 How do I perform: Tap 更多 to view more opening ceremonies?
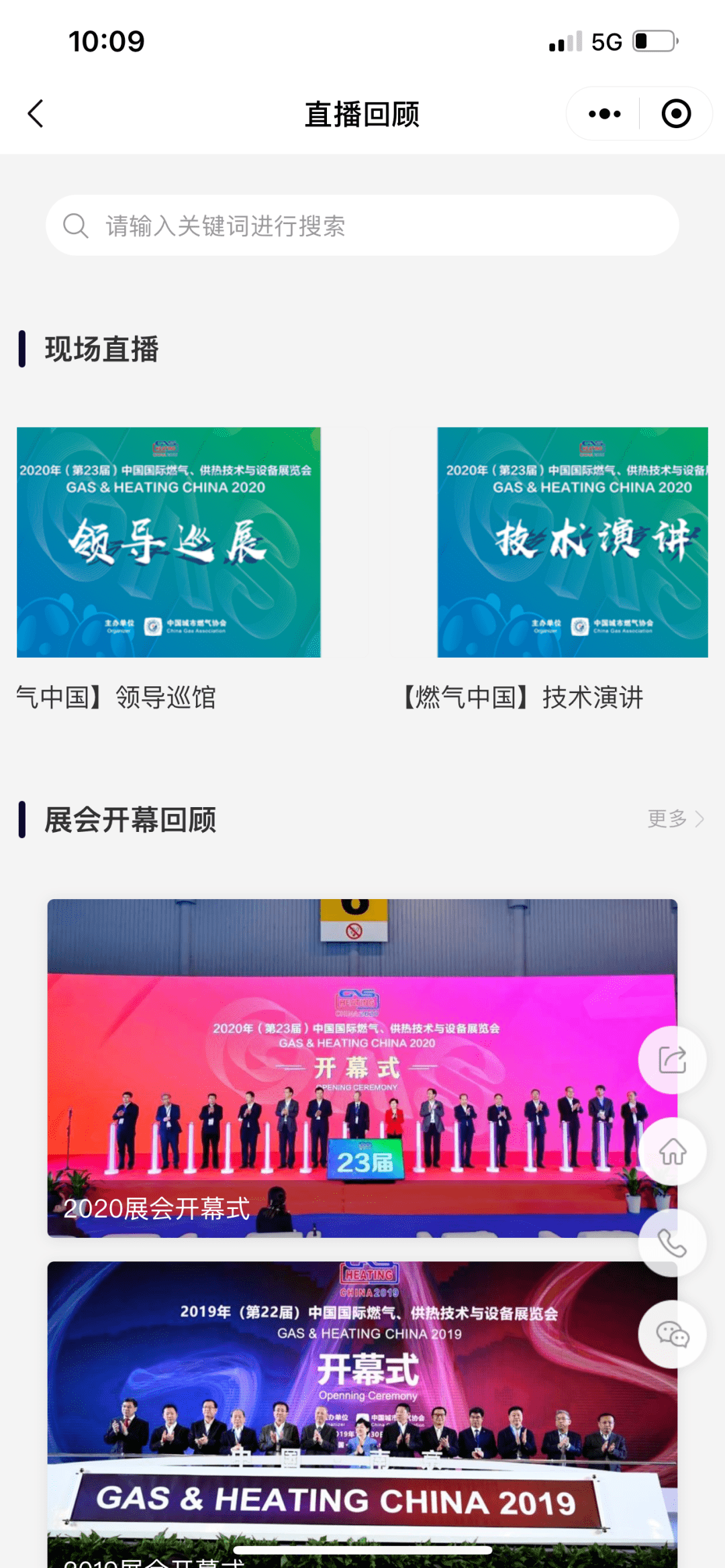(667, 820)
